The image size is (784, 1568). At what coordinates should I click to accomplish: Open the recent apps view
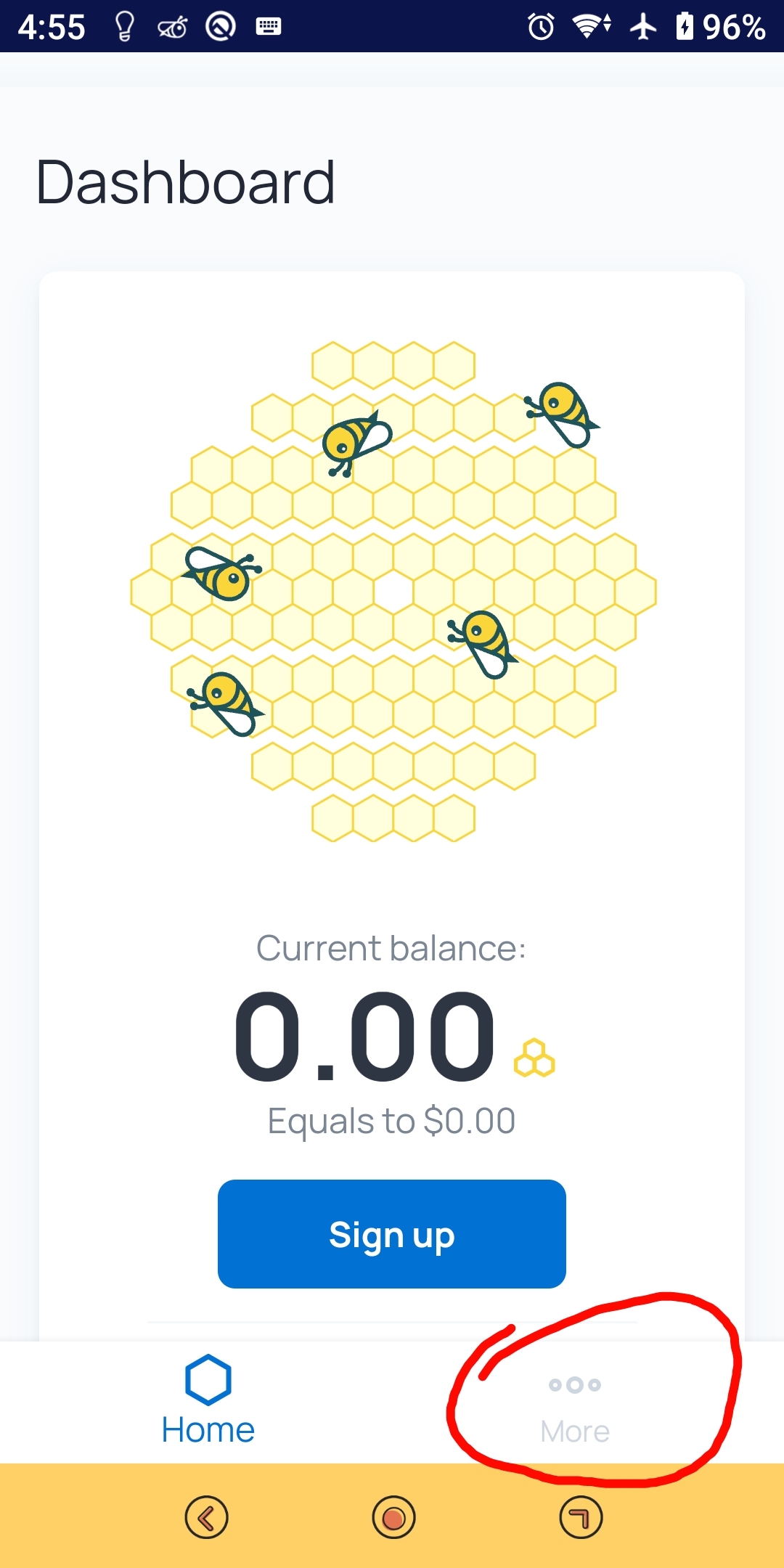581,1517
